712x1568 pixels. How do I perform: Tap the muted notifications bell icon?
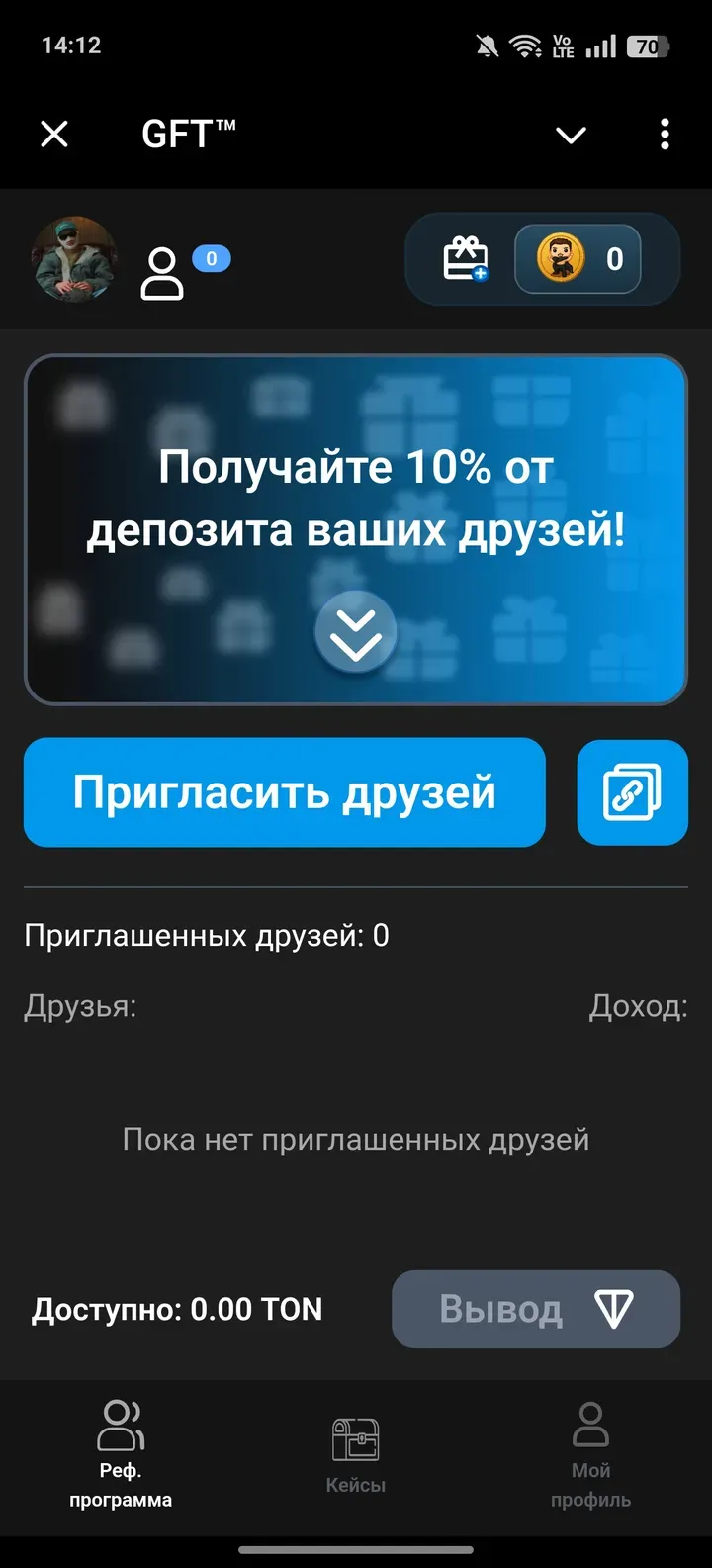[x=486, y=44]
